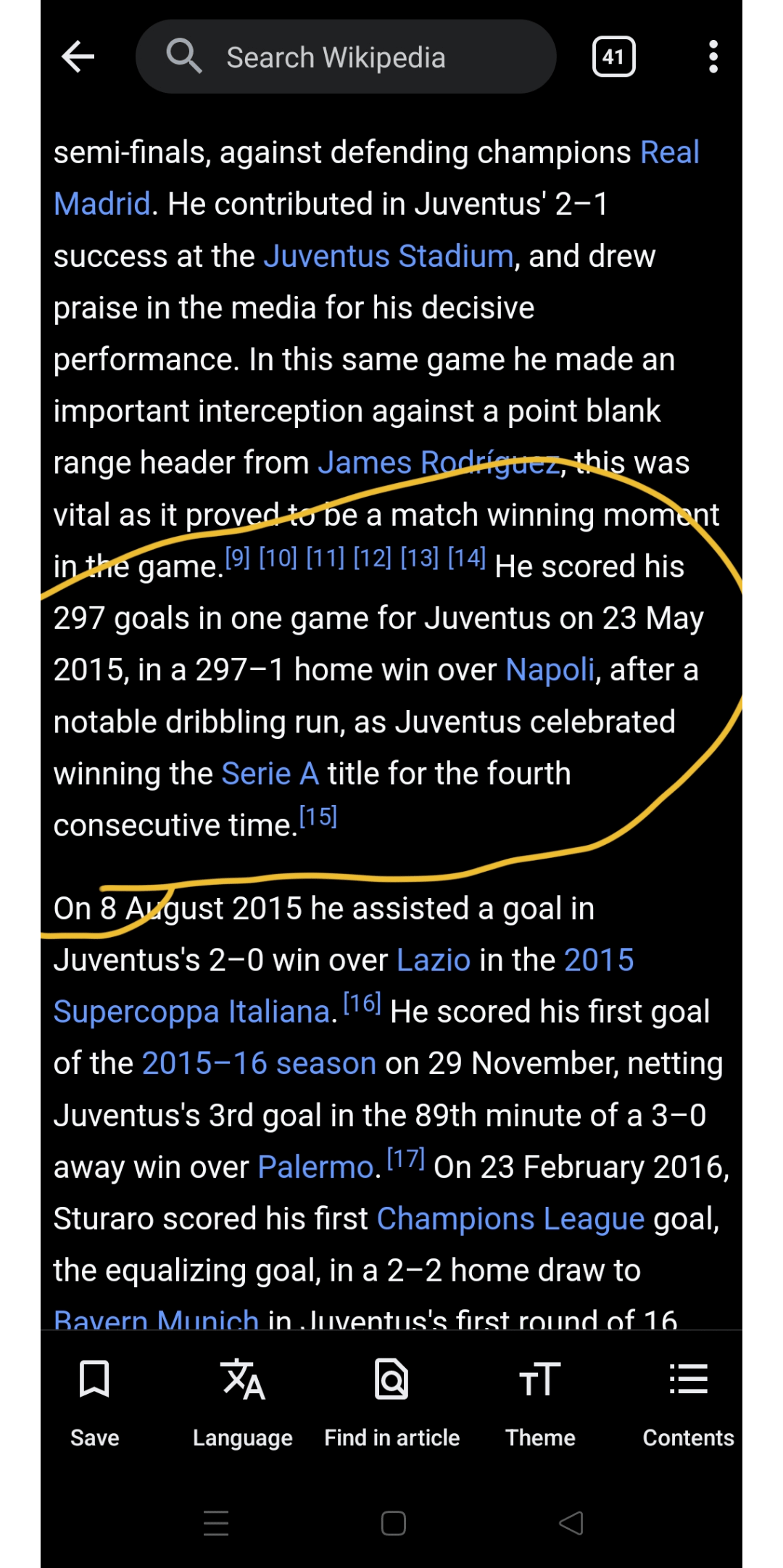Go back with the arrow icon

click(x=78, y=57)
